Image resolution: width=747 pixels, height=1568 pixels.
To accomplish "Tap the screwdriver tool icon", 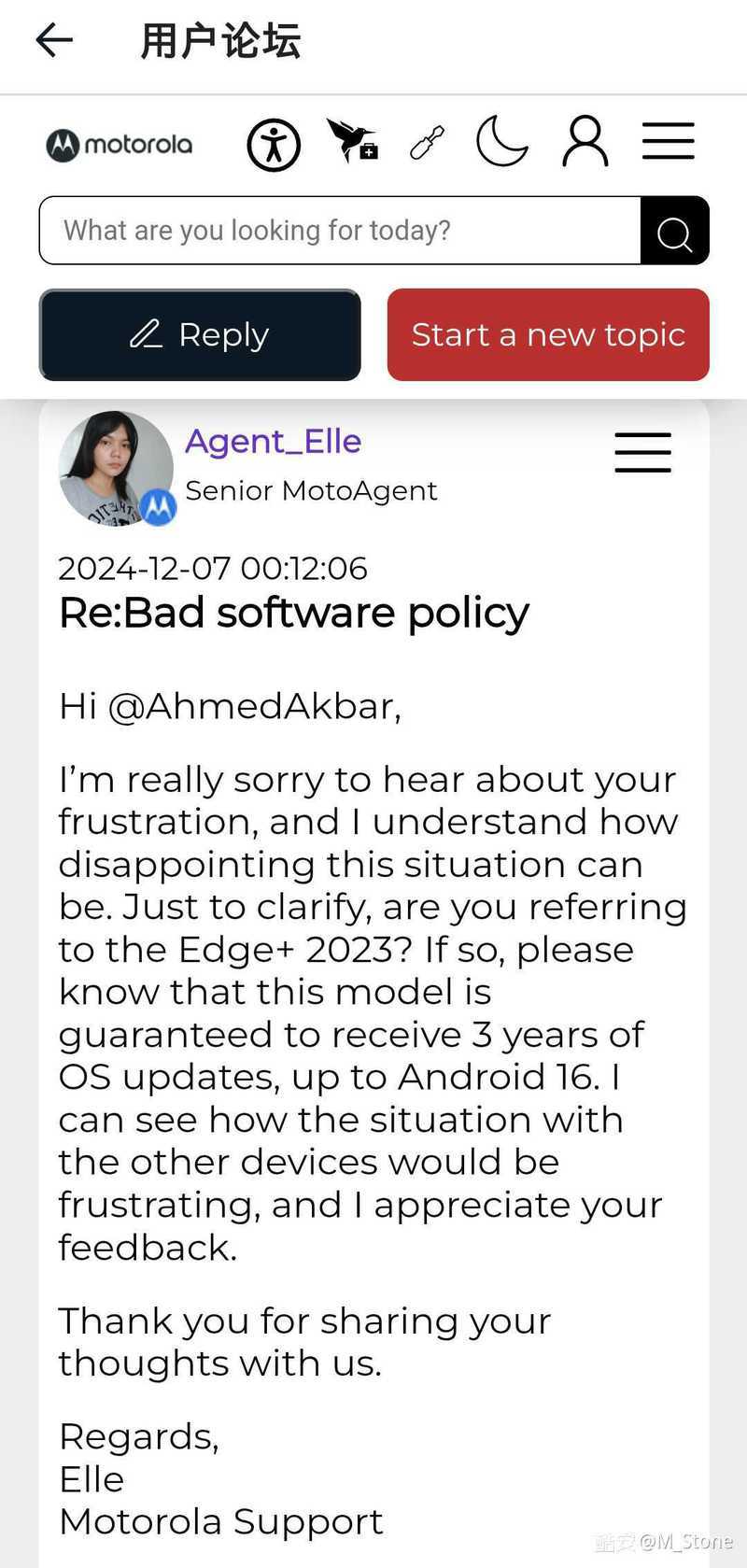I will tap(428, 144).
